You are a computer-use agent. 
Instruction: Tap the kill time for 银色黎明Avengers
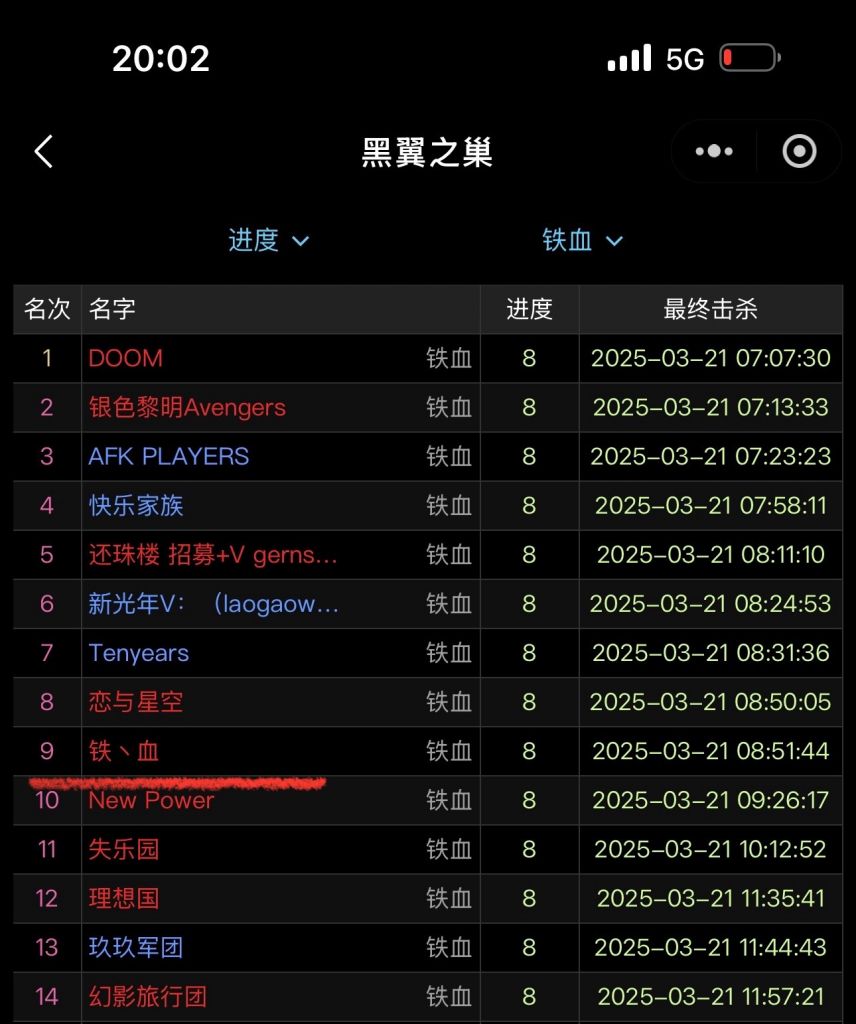click(x=711, y=408)
